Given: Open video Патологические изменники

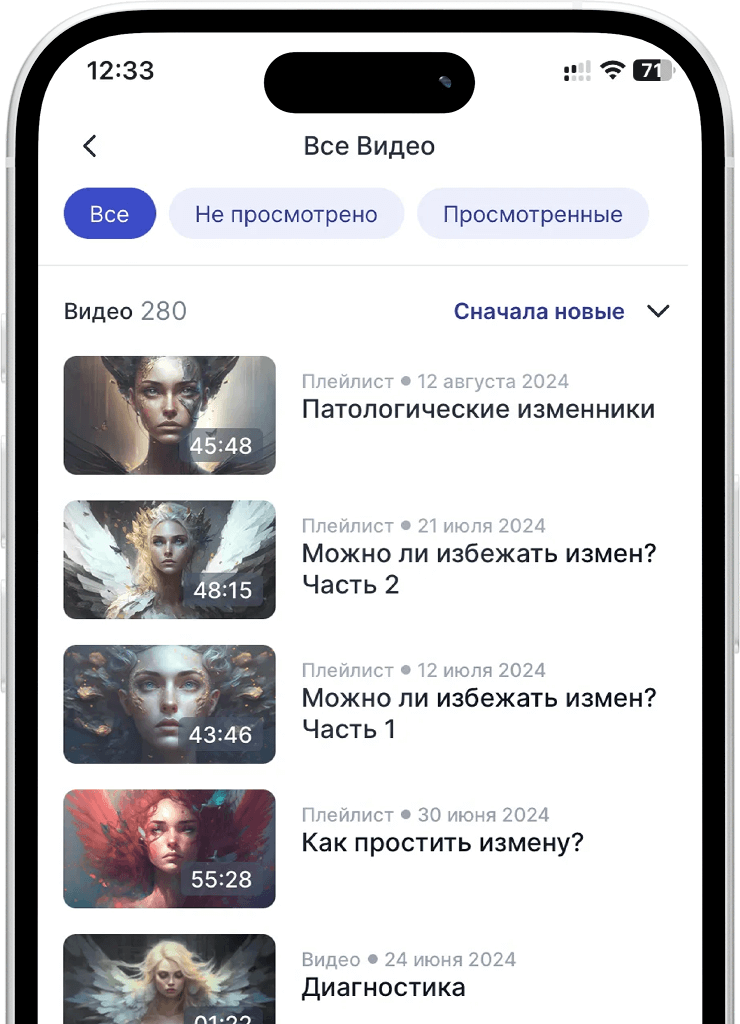Looking at the screenshot, I should point(478,409).
